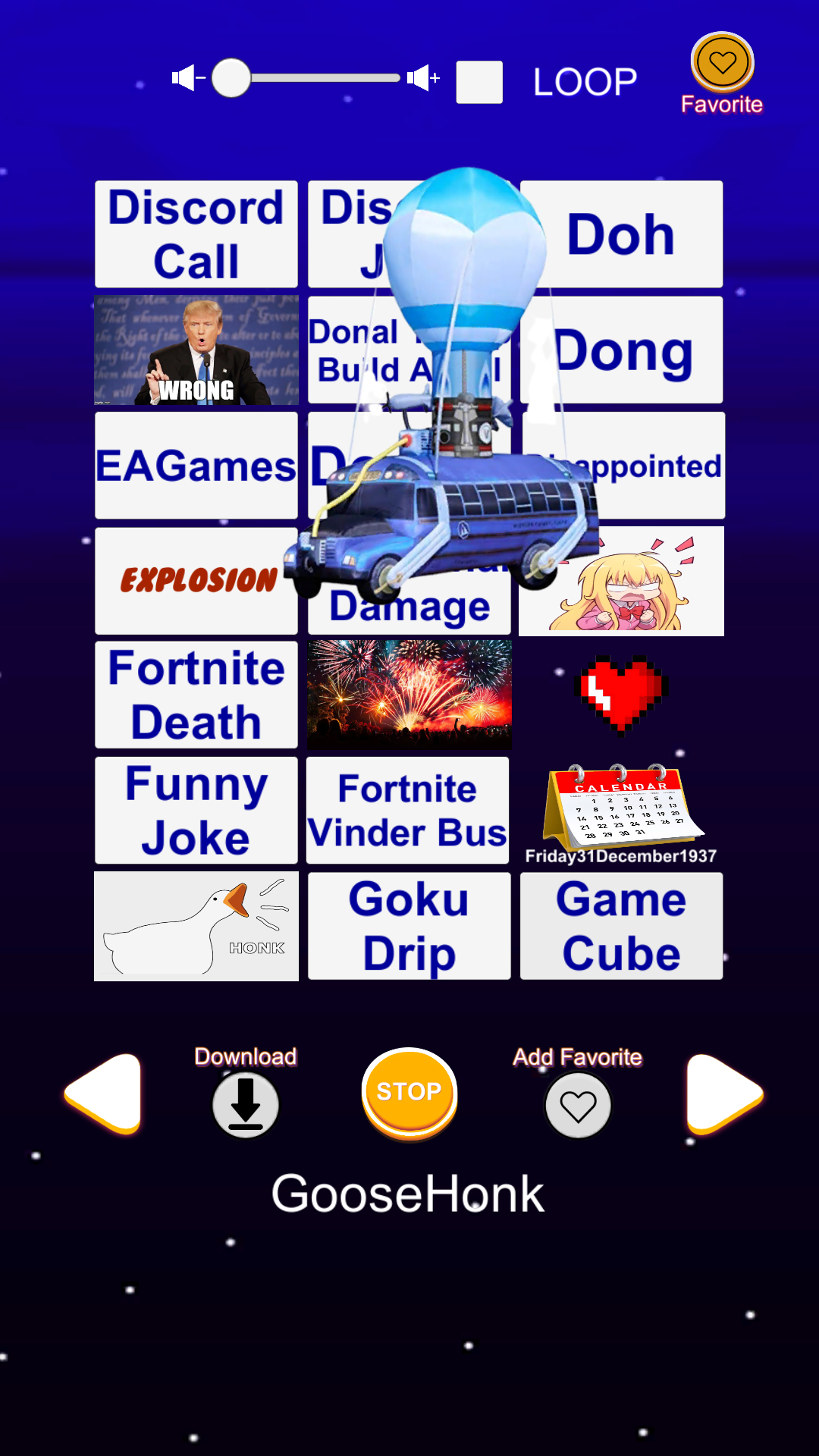Play the EXPLOSION sound
The image size is (819, 1456).
[196, 581]
